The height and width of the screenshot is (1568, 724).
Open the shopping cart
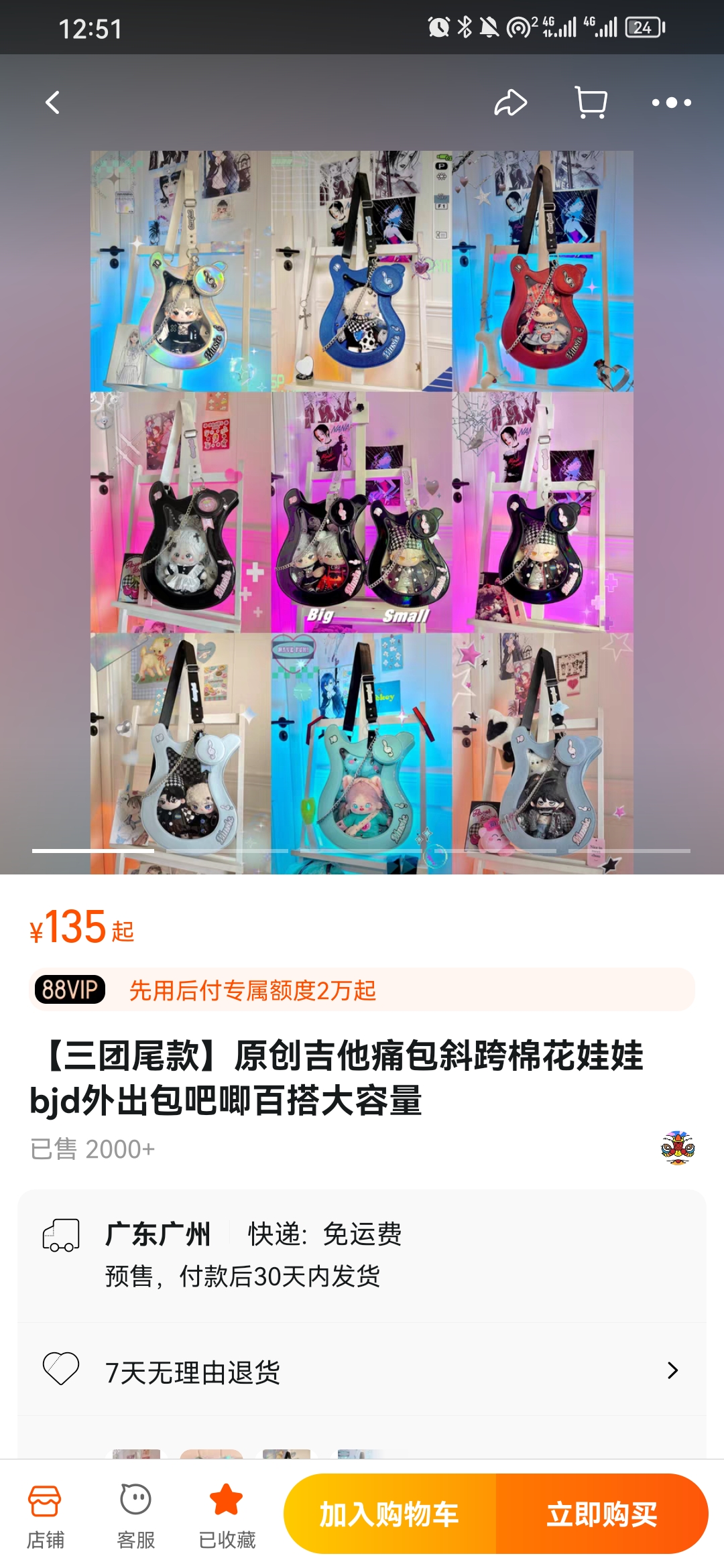coord(591,103)
